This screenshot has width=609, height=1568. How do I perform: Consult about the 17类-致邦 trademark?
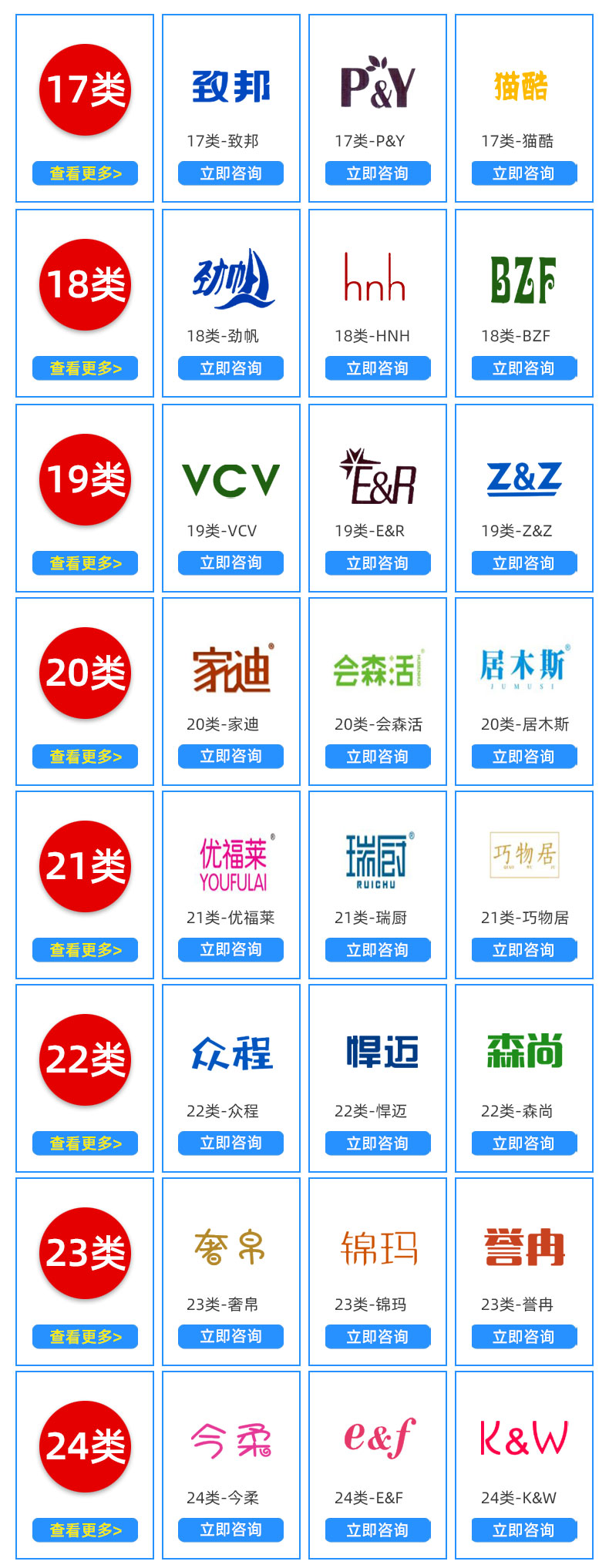pyautogui.click(x=230, y=173)
